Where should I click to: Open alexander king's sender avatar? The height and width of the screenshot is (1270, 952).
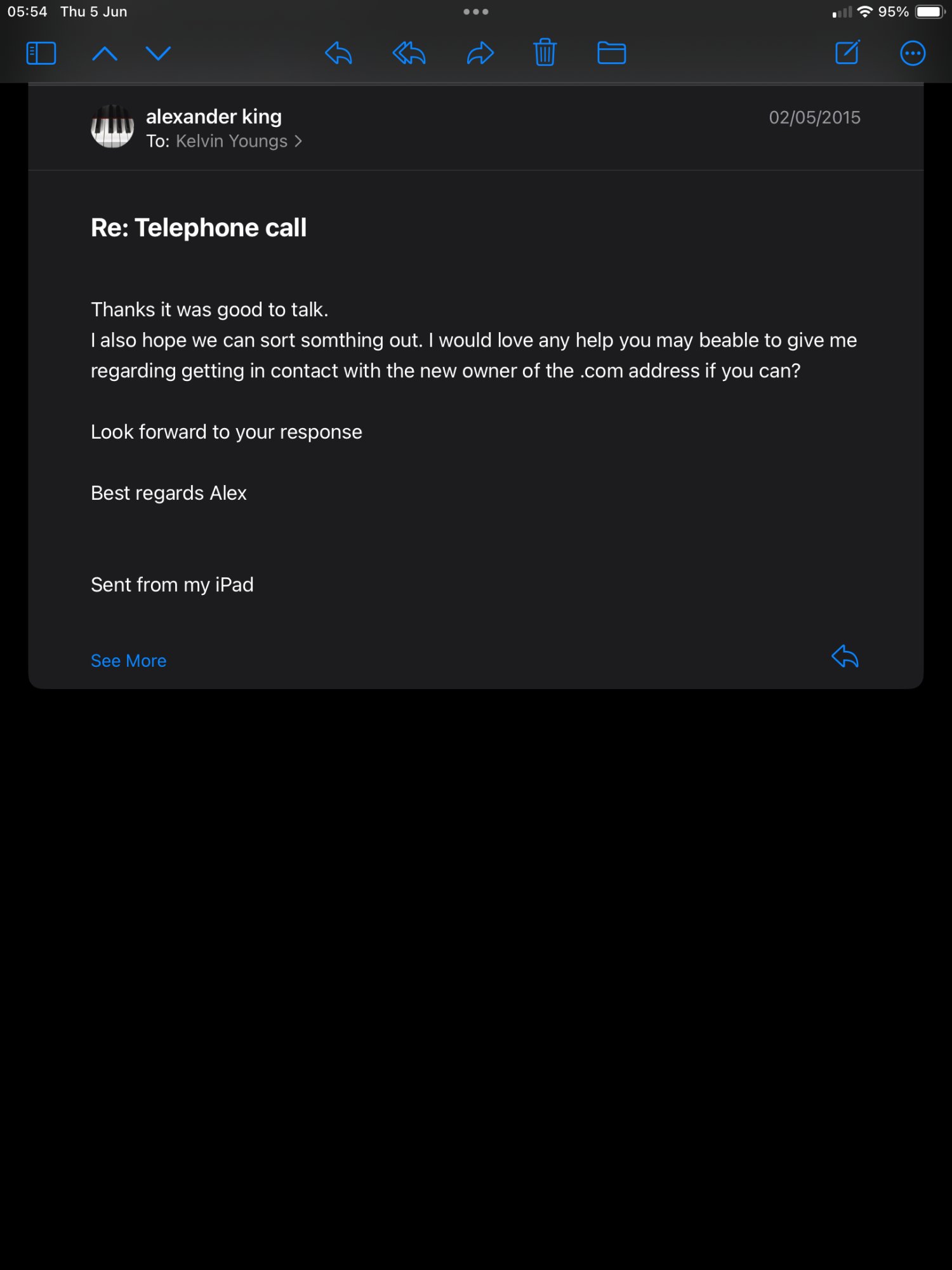tap(112, 126)
